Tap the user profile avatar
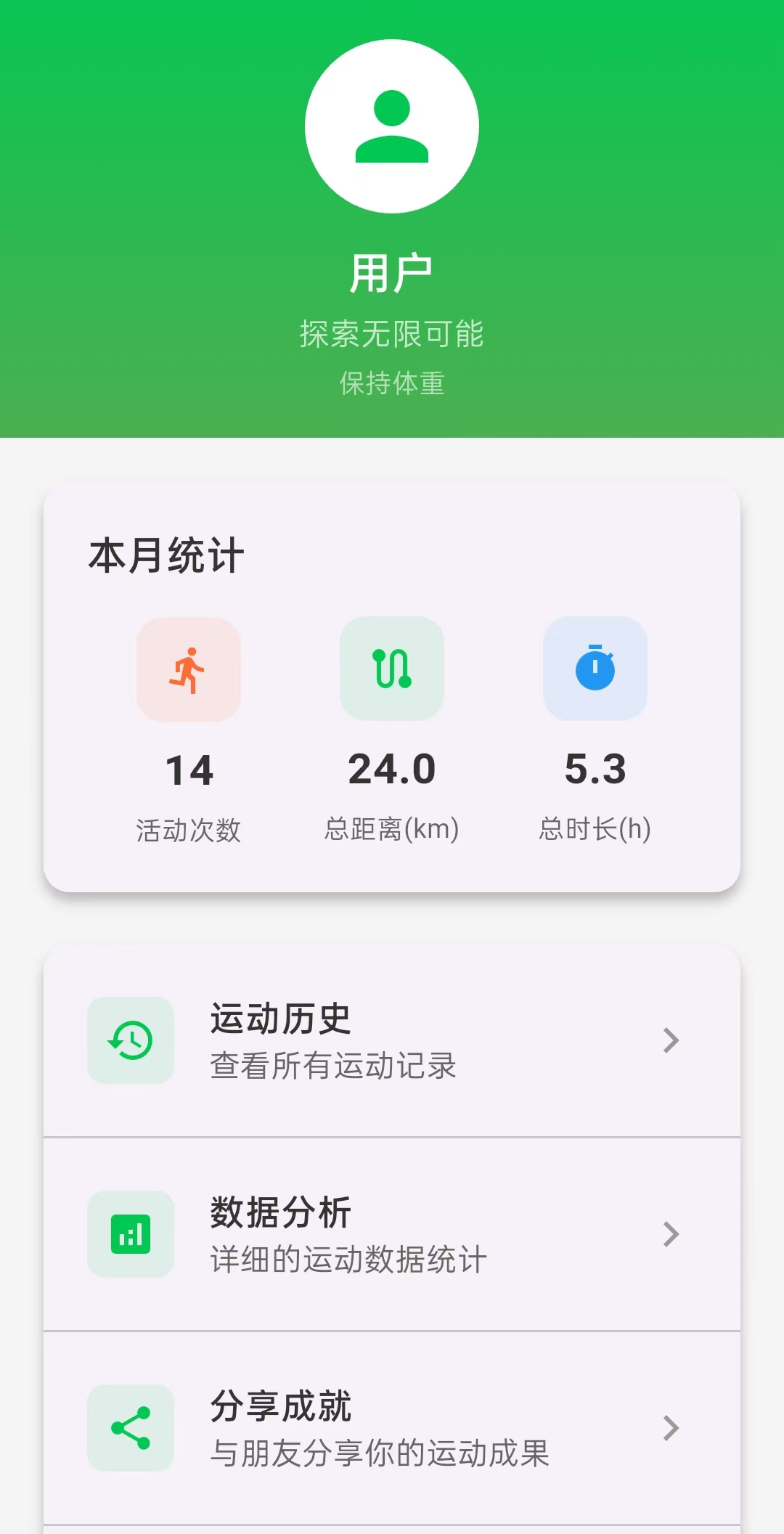Screen dimensions: 784x1534 pyautogui.click(x=392, y=126)
